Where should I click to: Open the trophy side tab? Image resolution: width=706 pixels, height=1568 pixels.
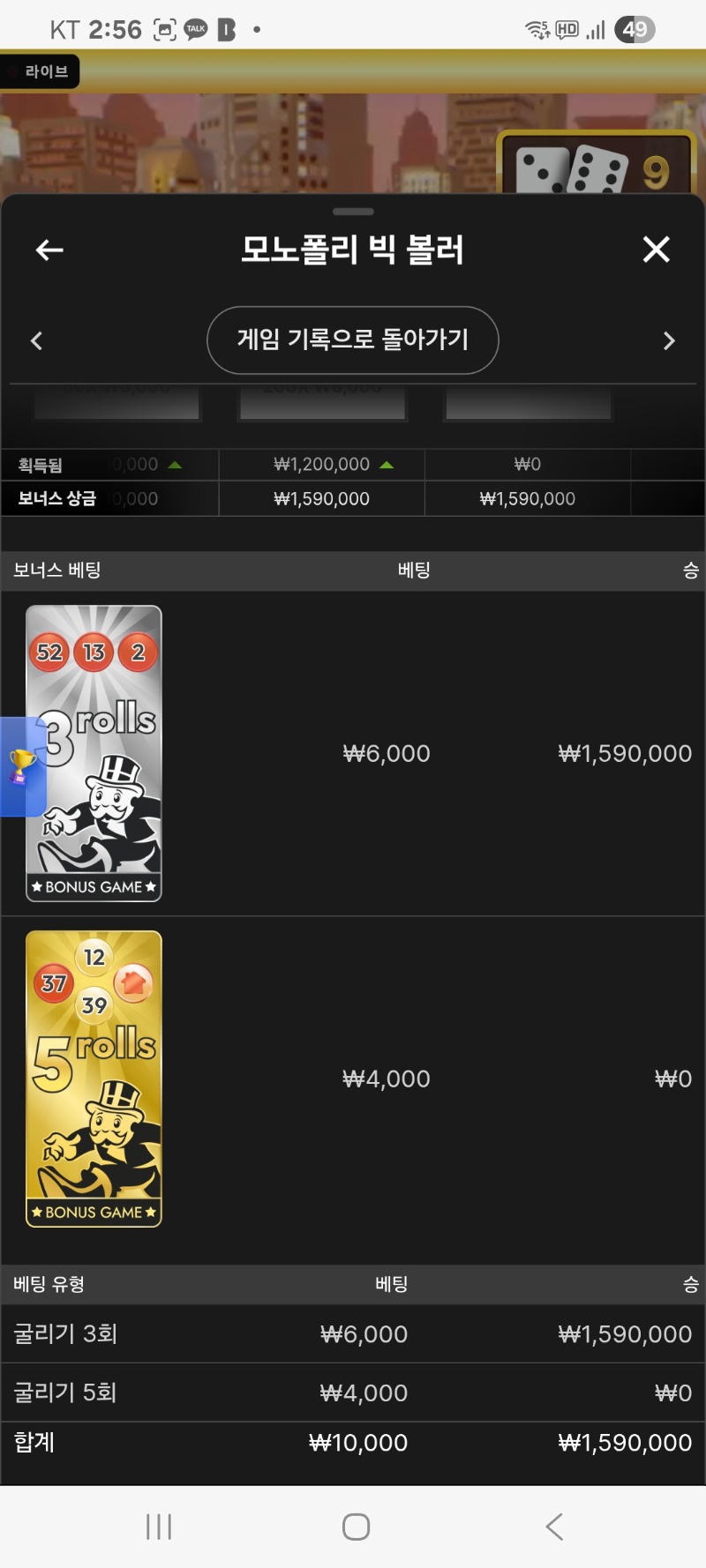click(19, 766)
